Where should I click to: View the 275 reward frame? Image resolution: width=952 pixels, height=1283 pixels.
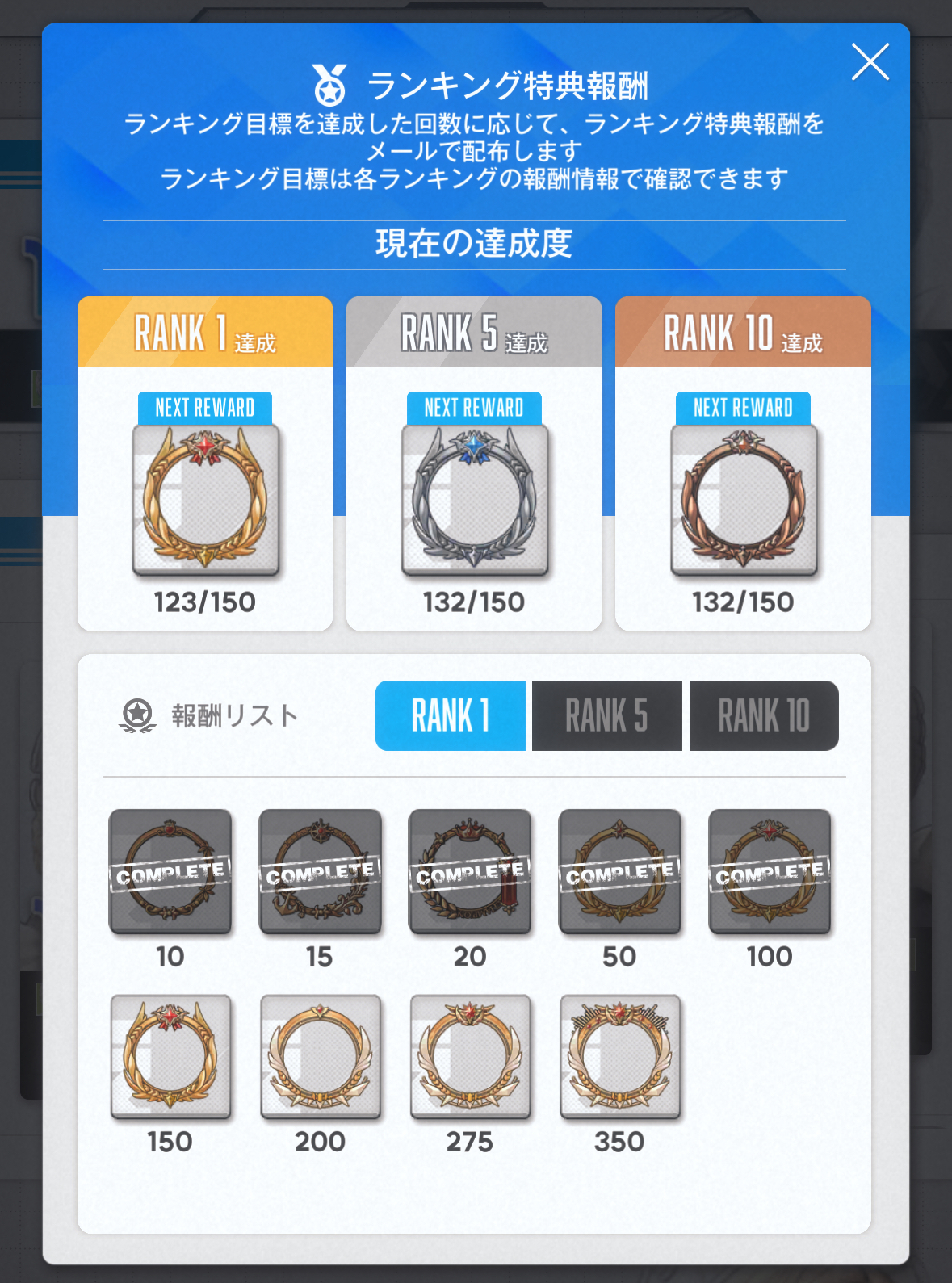point(470,1056)
